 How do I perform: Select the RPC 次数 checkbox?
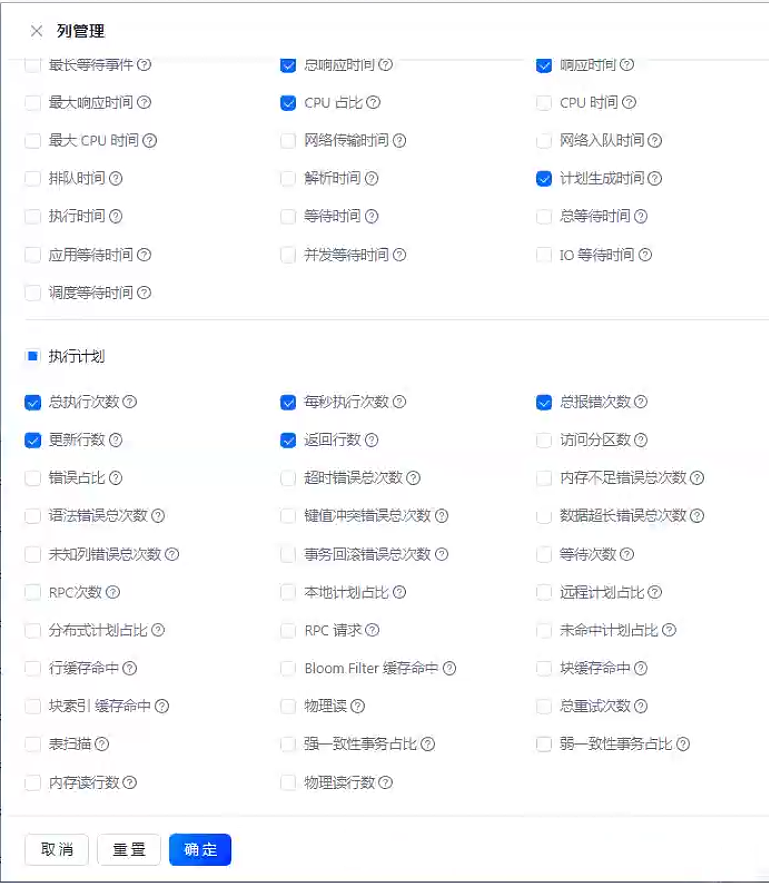click(33, 592)
